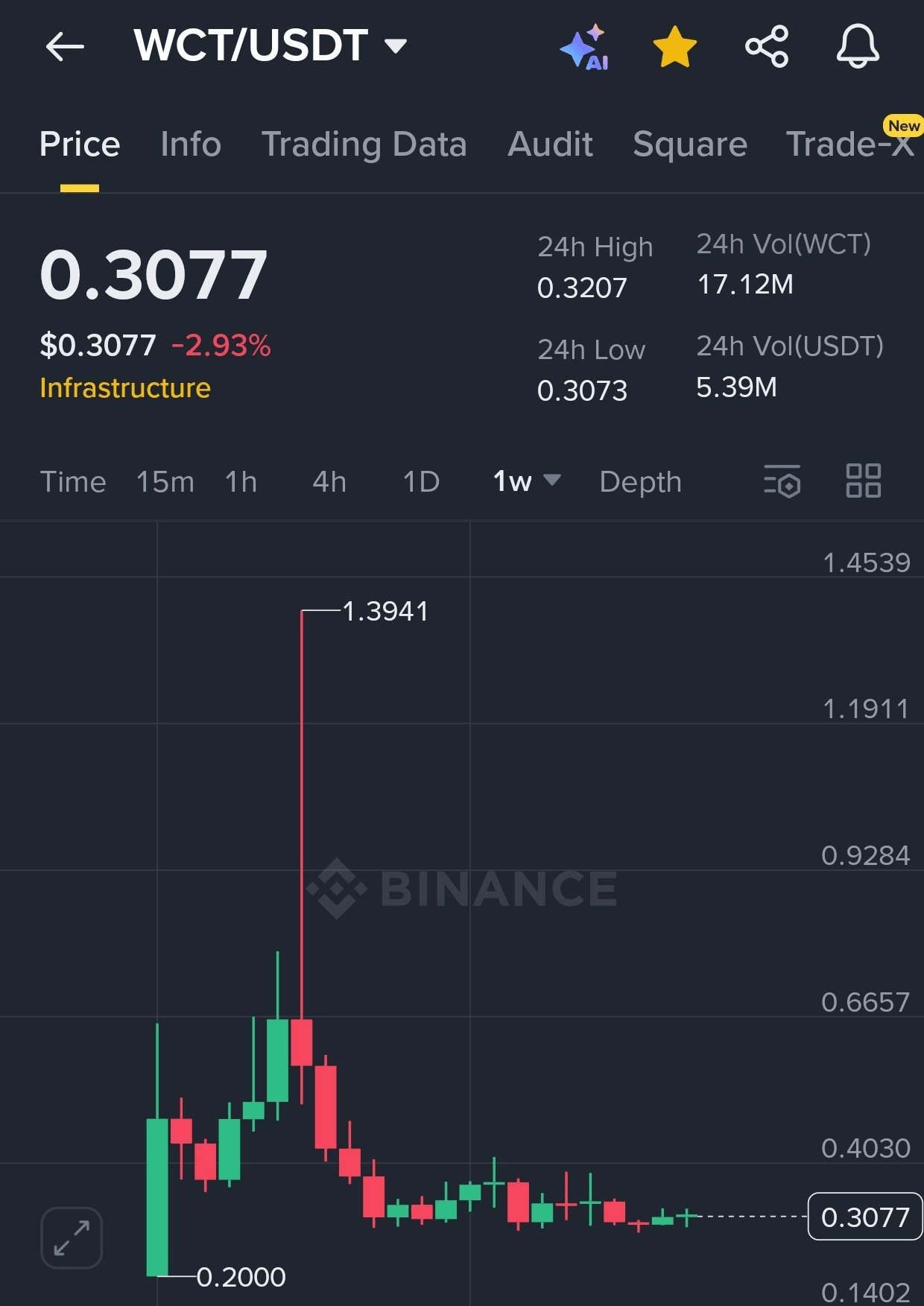Open the Trade-X tab
This screenshot has height=1306, width=924.
pos(850,145)
